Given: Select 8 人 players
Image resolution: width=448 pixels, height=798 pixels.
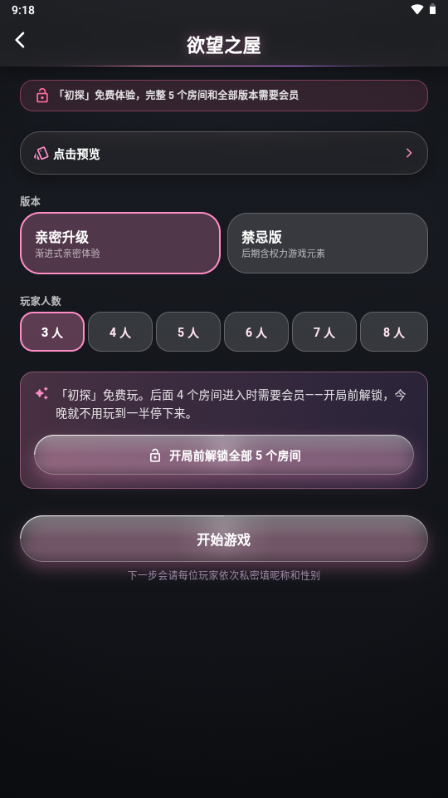Looking at the screenshot, I should coord(394,332).
